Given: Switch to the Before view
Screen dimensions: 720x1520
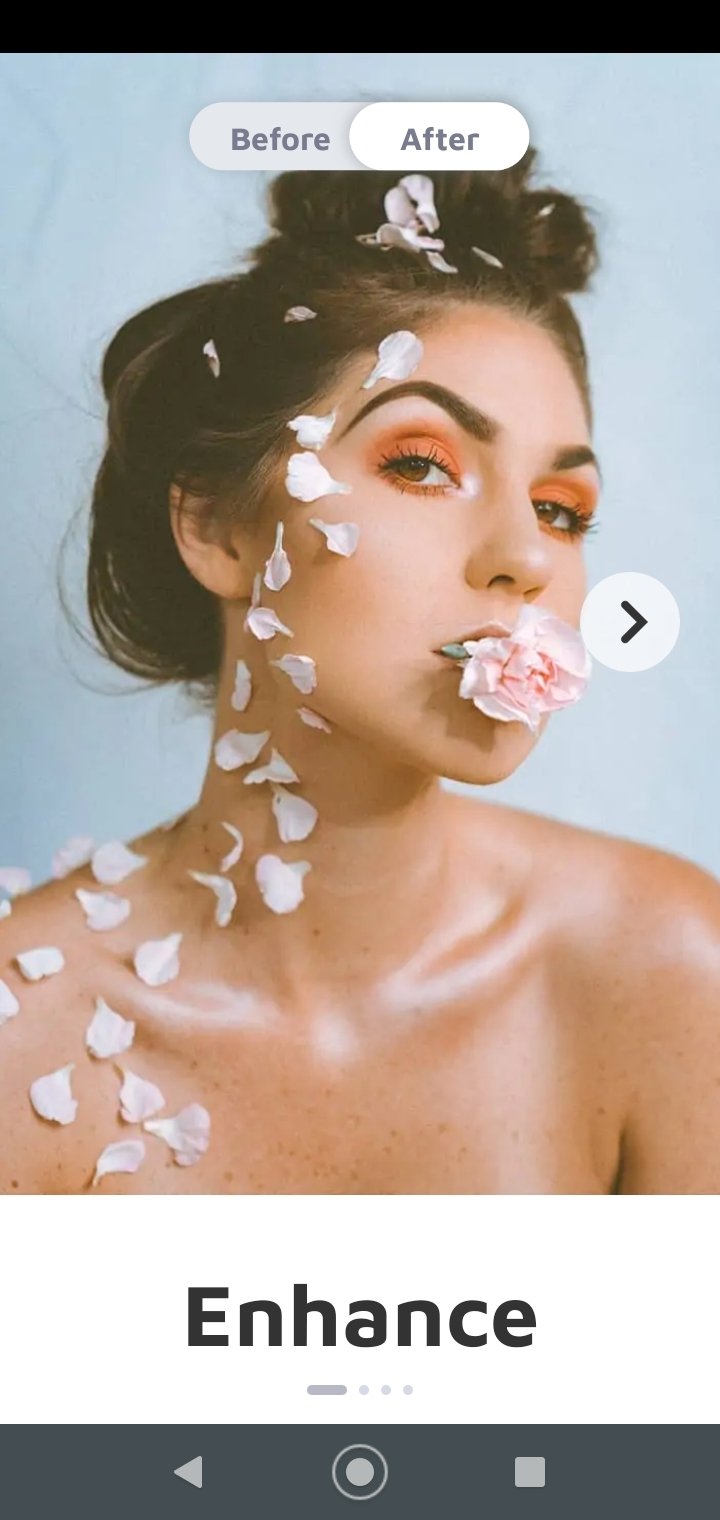Looking at the screenshot, I should 279,138.
